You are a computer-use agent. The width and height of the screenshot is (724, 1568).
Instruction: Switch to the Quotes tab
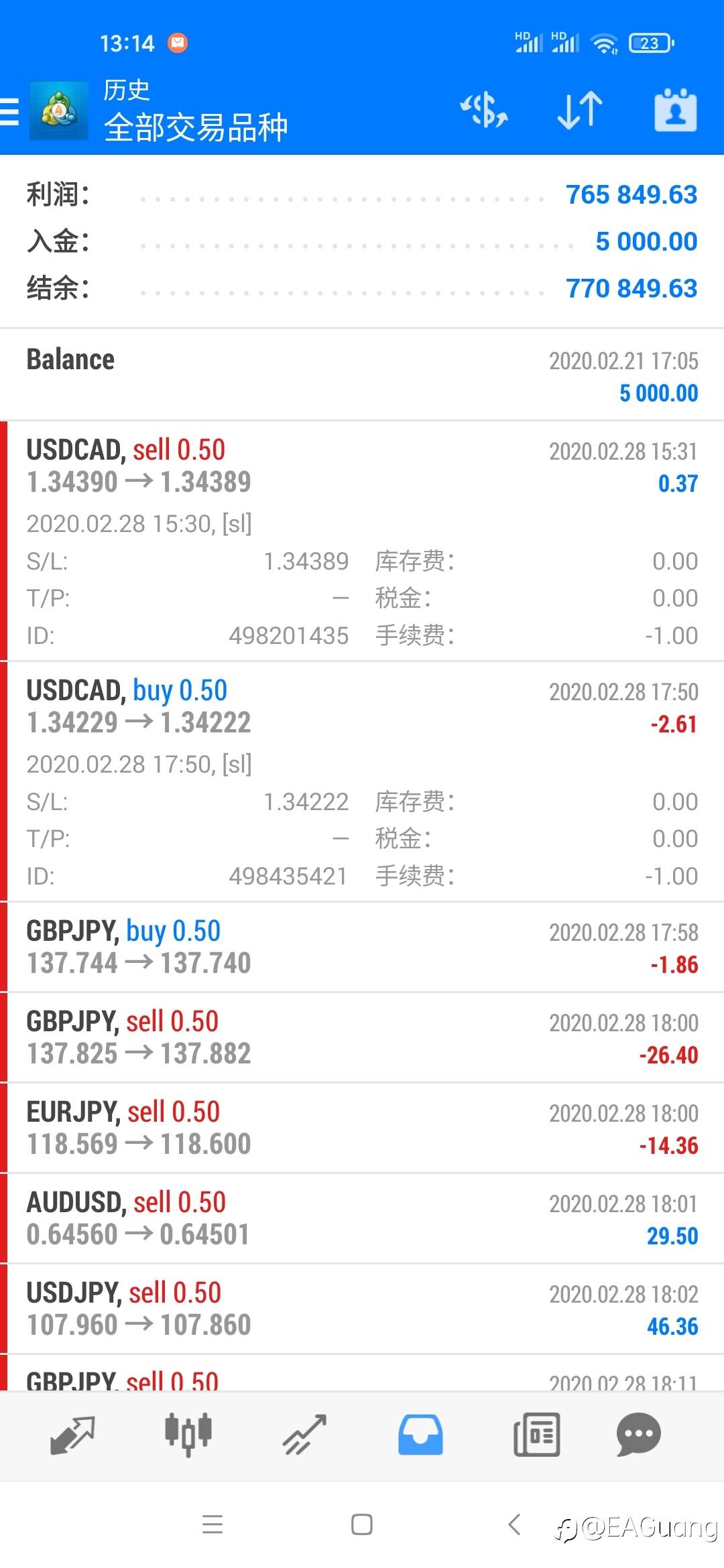72,1435
